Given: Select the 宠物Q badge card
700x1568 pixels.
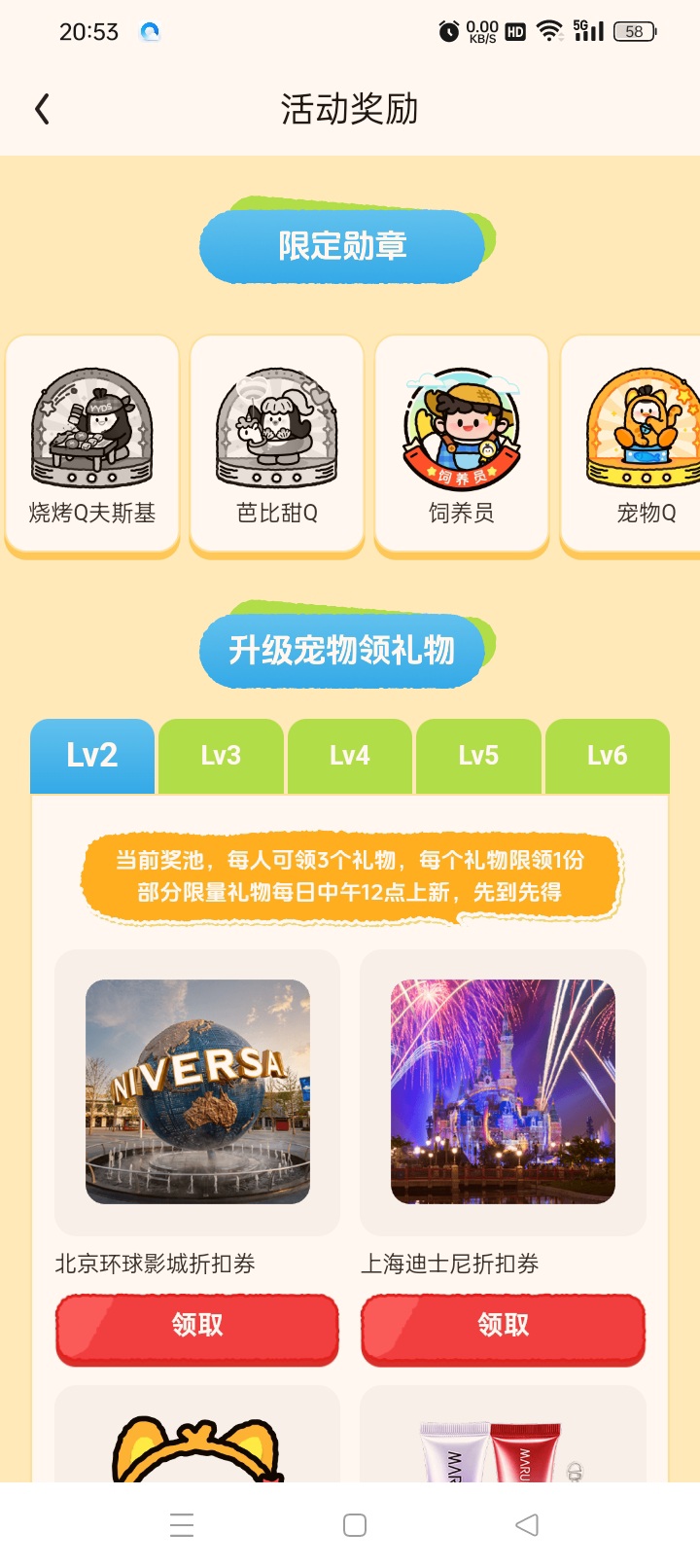Looking at the screenshot, I should point(631,446).
